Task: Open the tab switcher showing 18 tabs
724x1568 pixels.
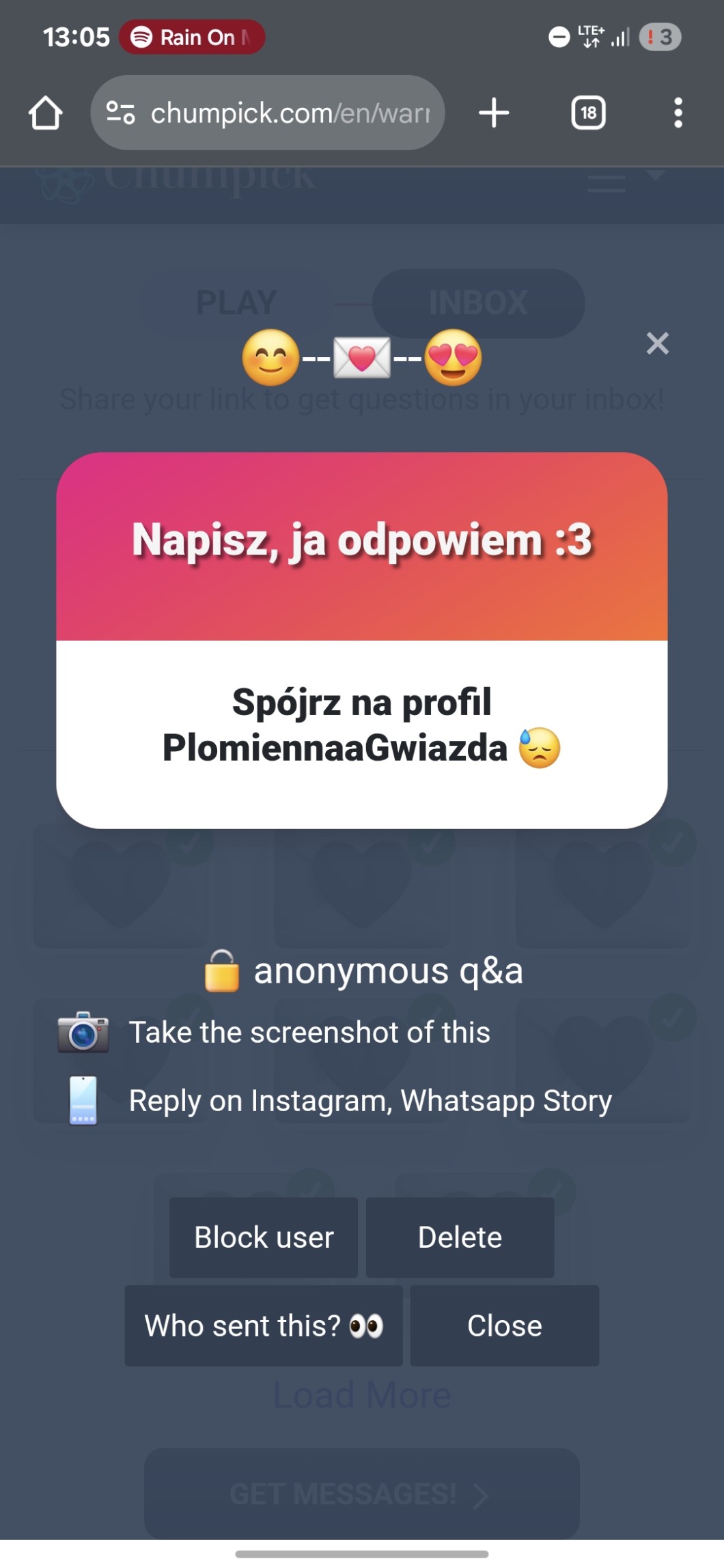Action: (588, 113)
